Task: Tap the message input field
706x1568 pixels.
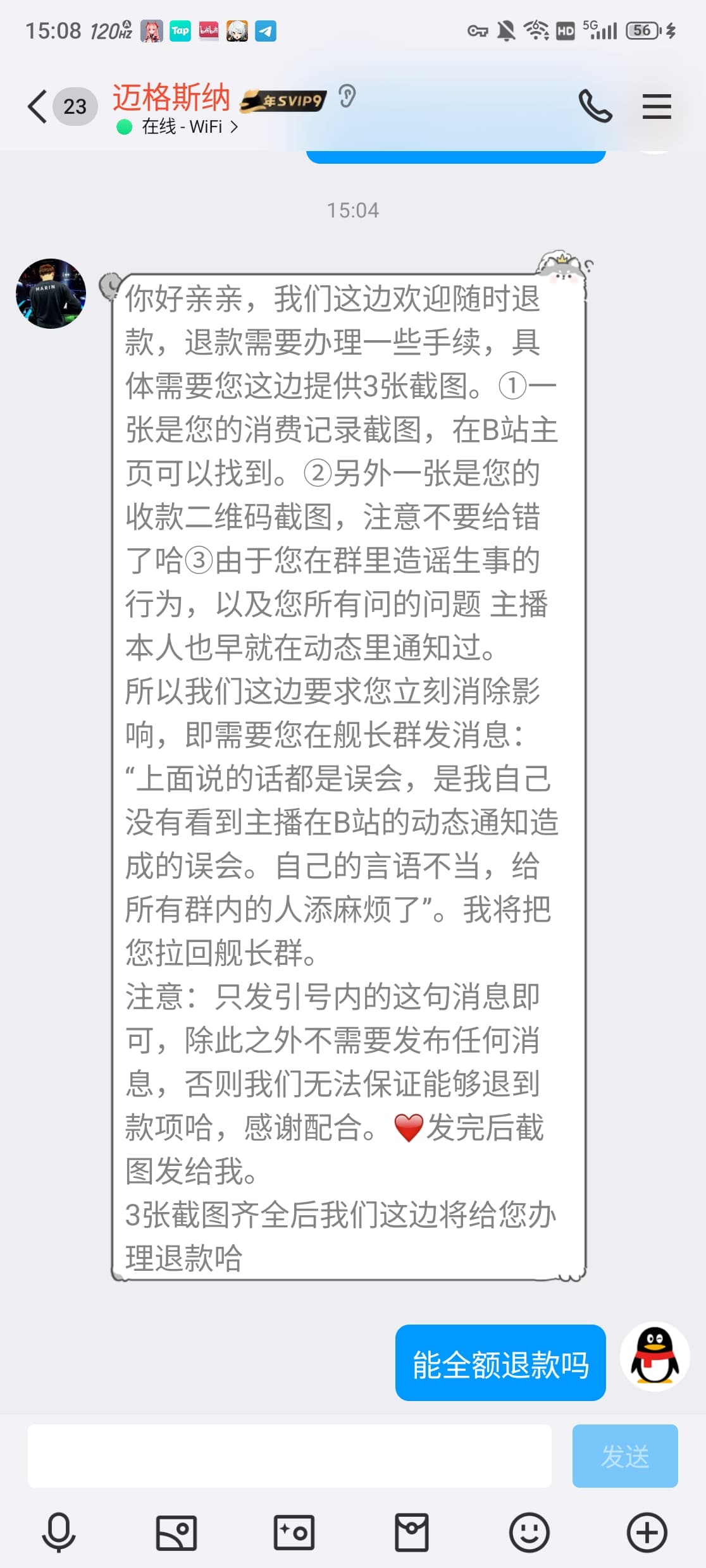Action: 289,1455
